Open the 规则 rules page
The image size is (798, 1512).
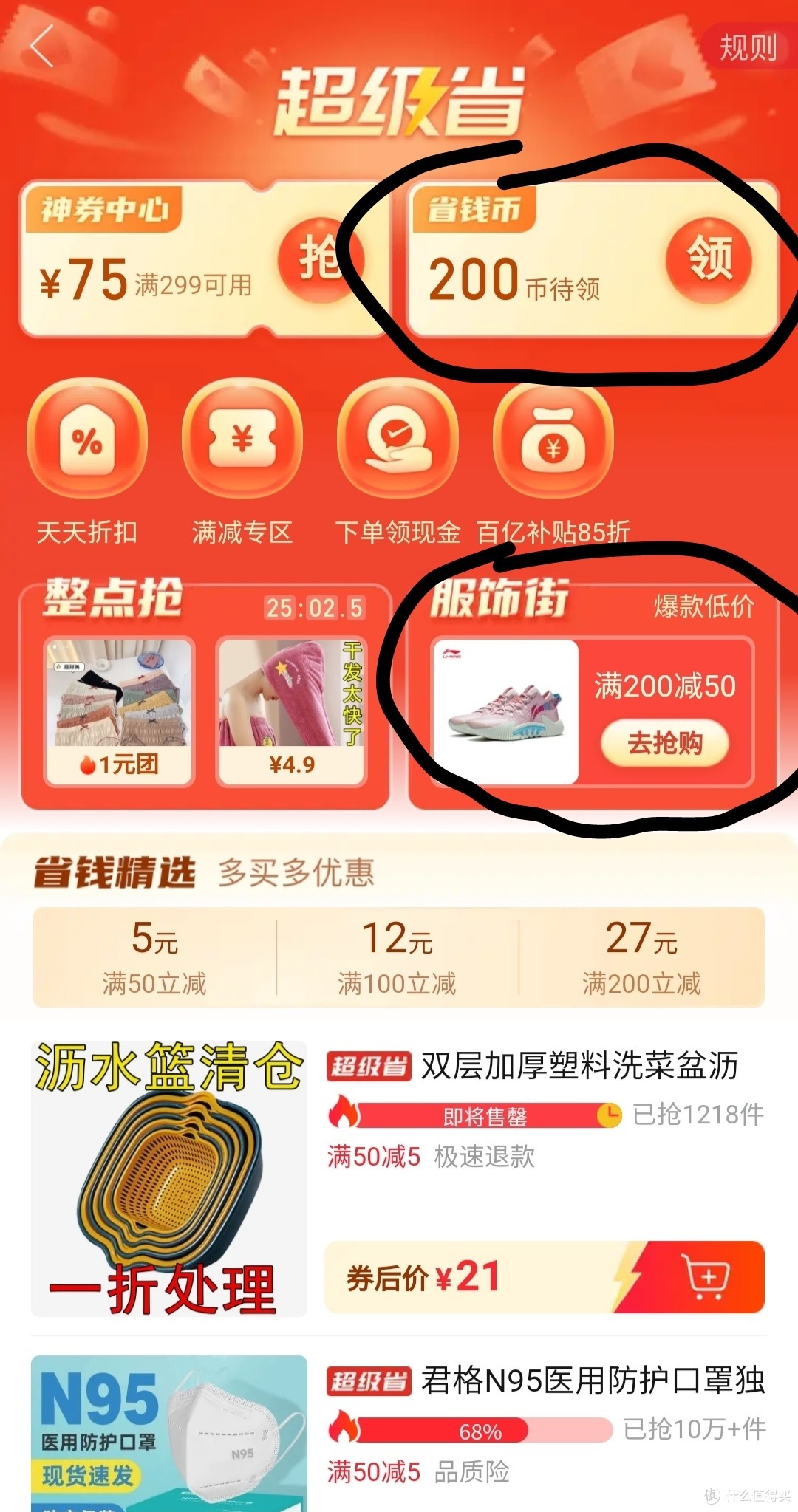pos(748,47)
